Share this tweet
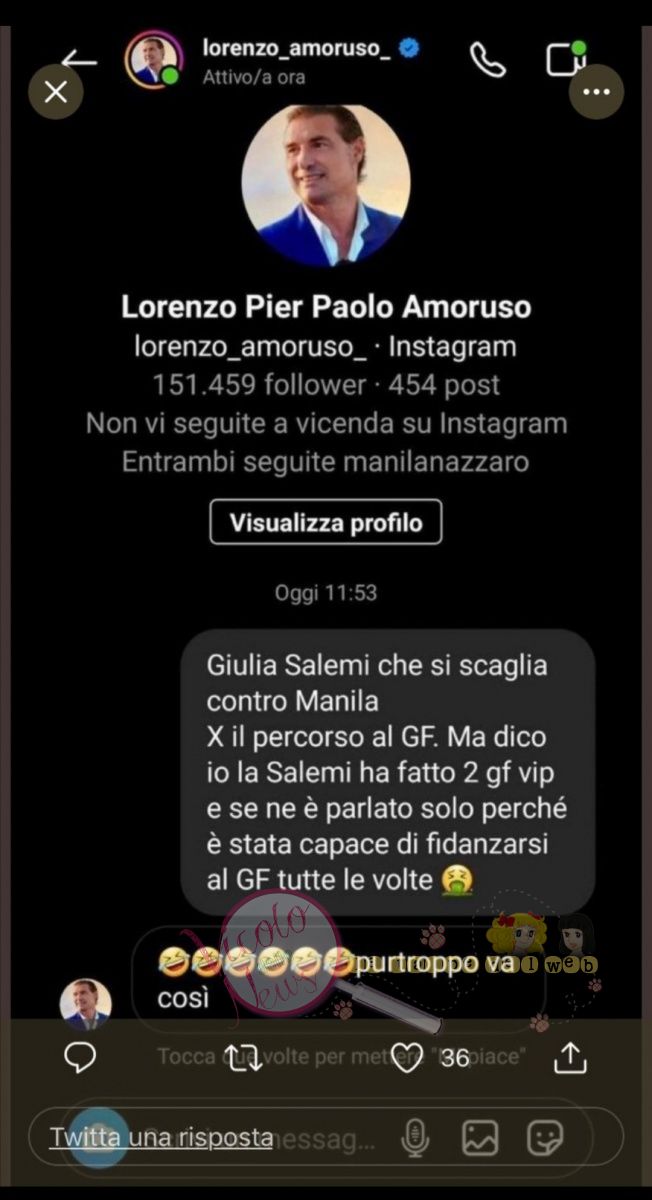652x1200 pixels. point(570,1057)
